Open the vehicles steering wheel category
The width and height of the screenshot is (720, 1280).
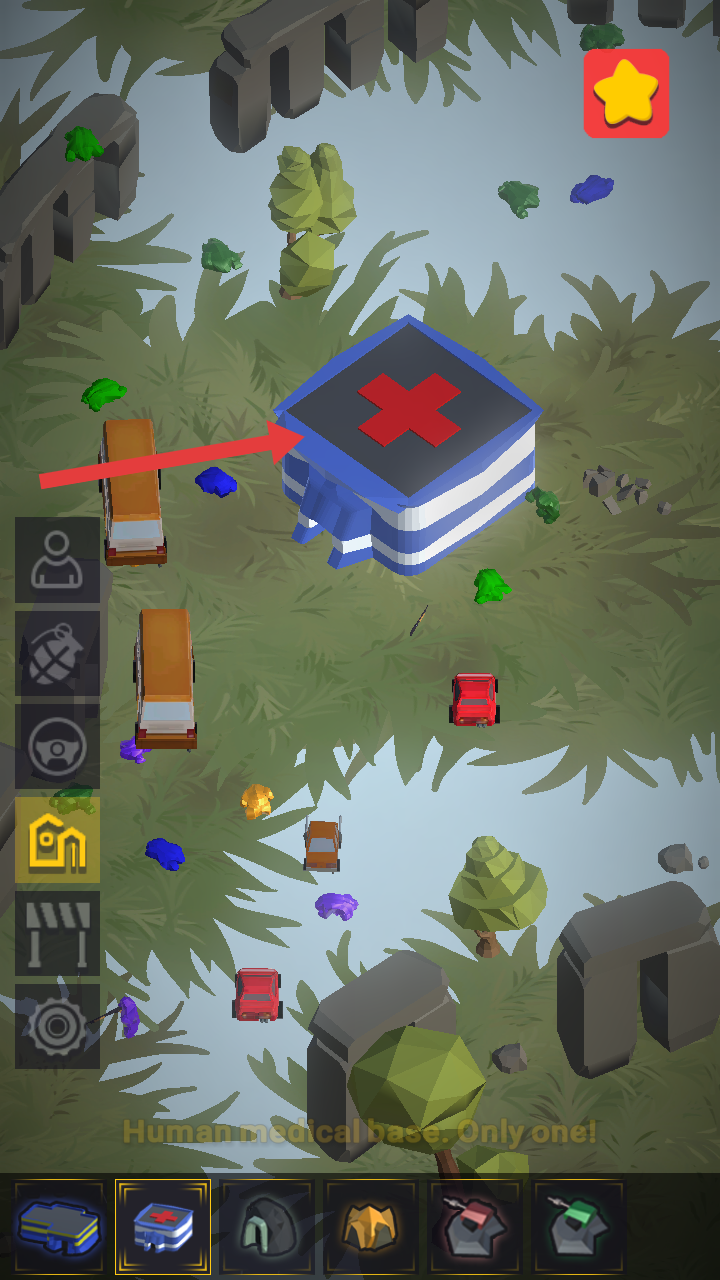57,746
